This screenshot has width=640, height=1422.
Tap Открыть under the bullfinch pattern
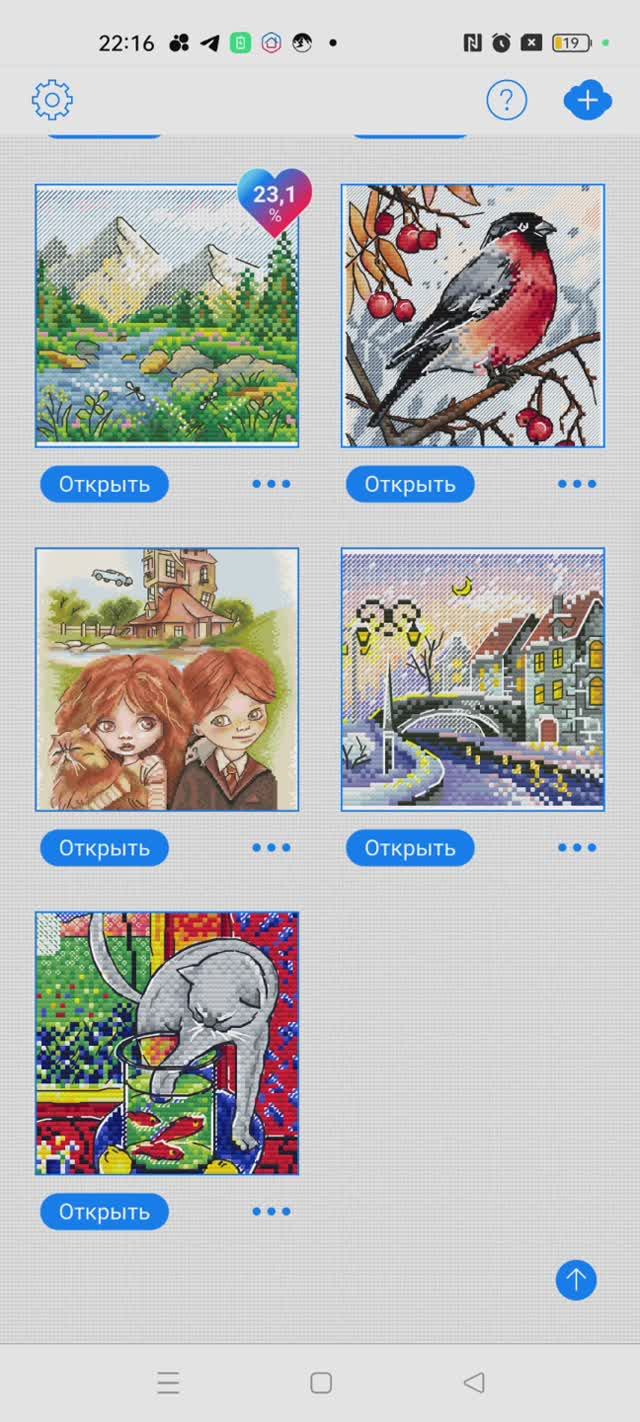pos(410,484)
